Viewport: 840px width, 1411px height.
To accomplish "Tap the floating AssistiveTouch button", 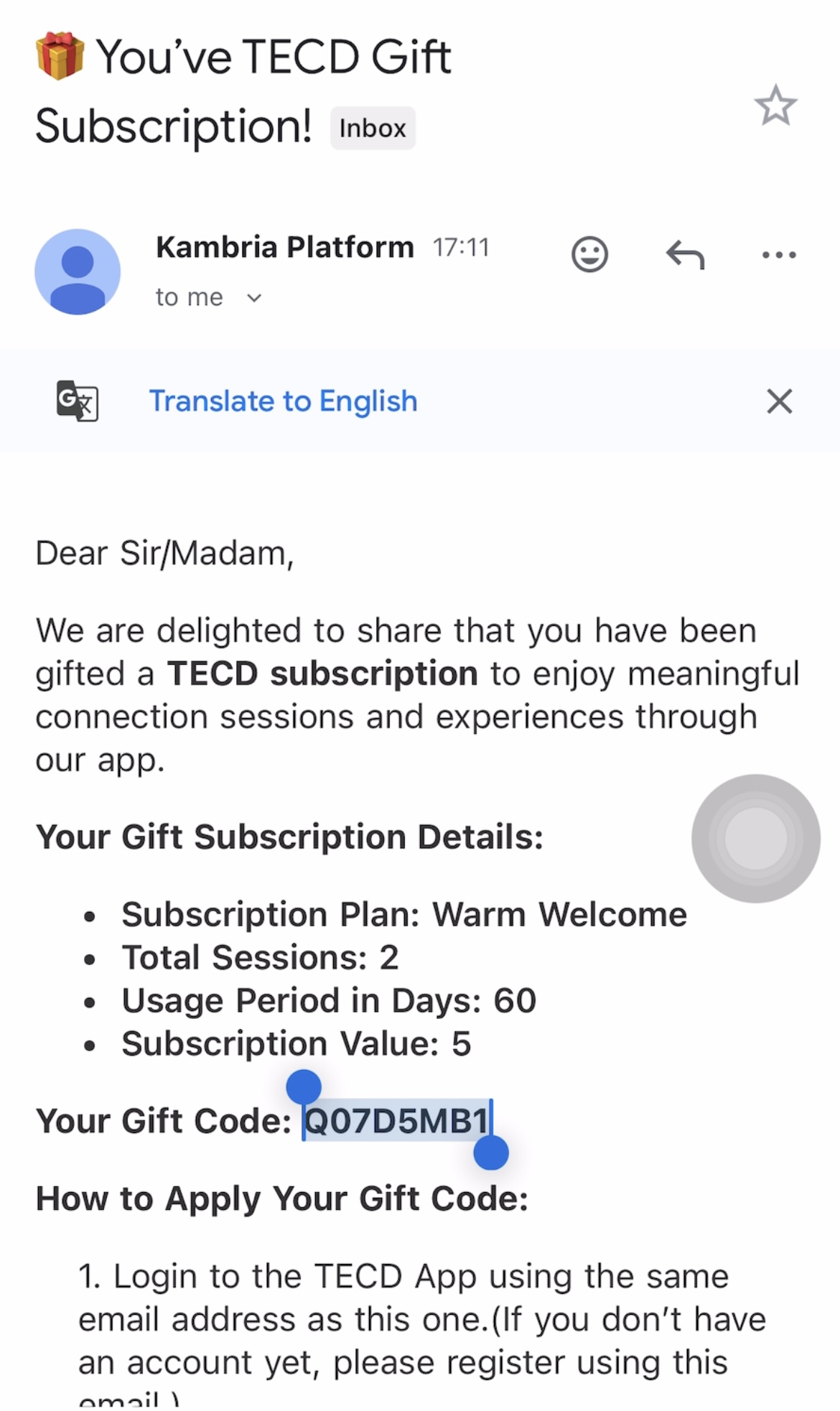I will [755, 838].
